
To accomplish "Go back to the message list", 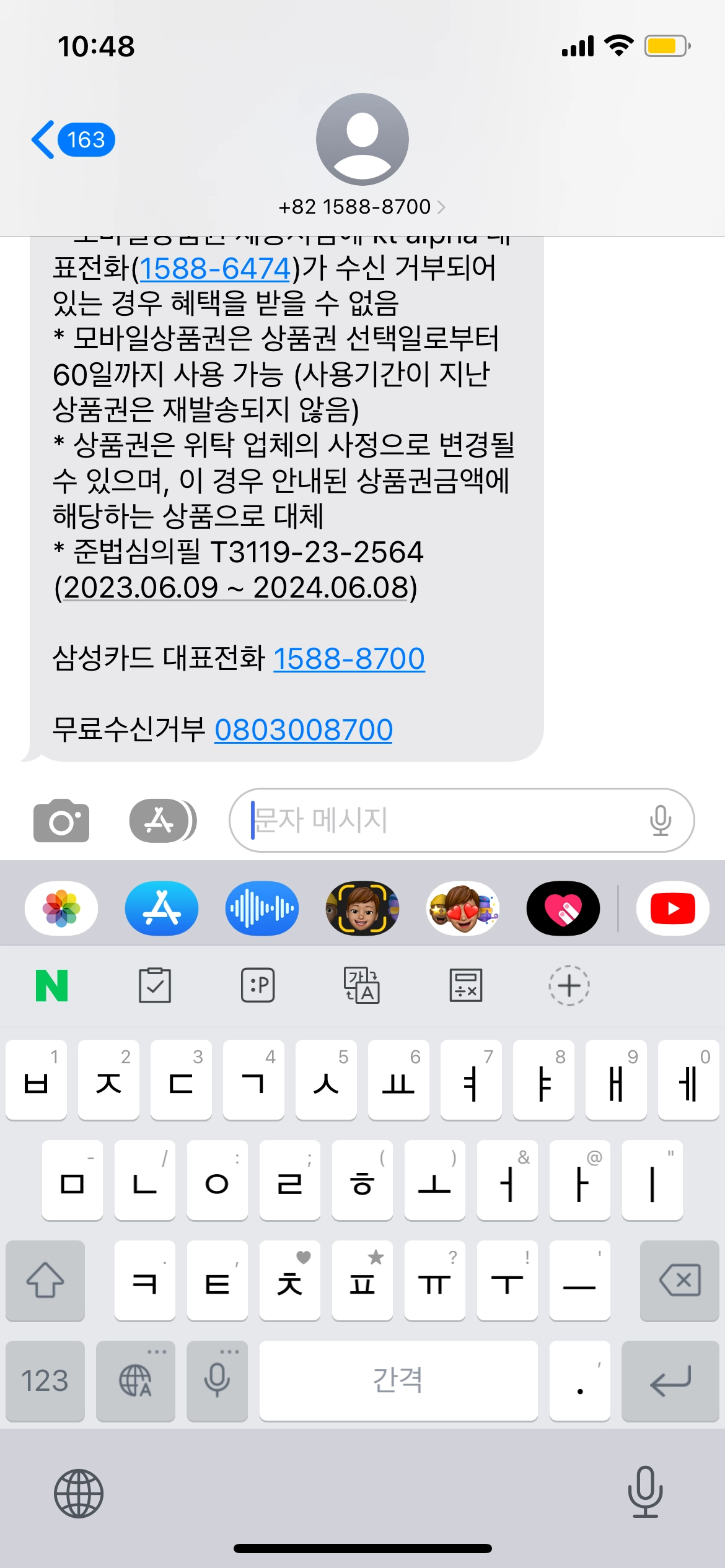I will tap(71, 140).
